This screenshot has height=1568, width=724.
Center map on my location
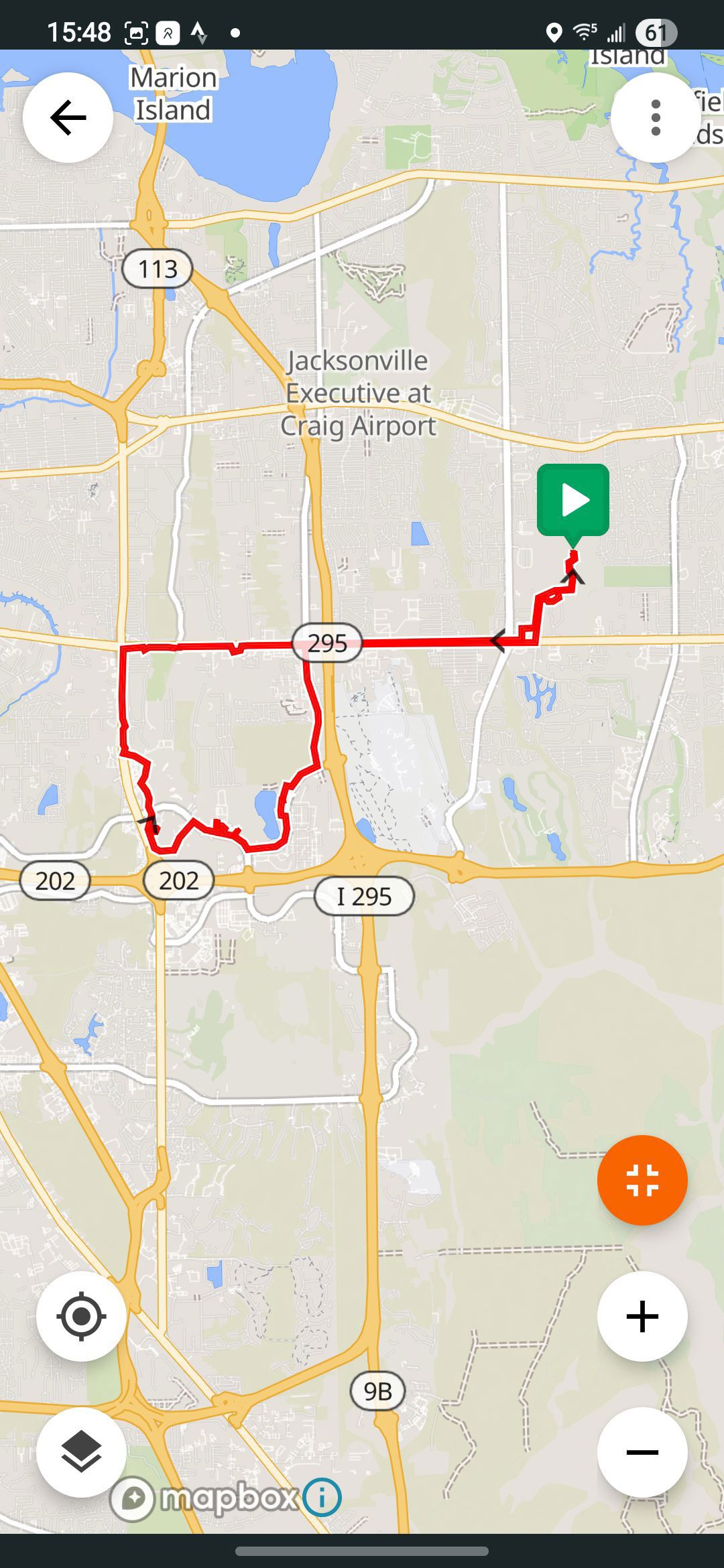pos(81,1316)
